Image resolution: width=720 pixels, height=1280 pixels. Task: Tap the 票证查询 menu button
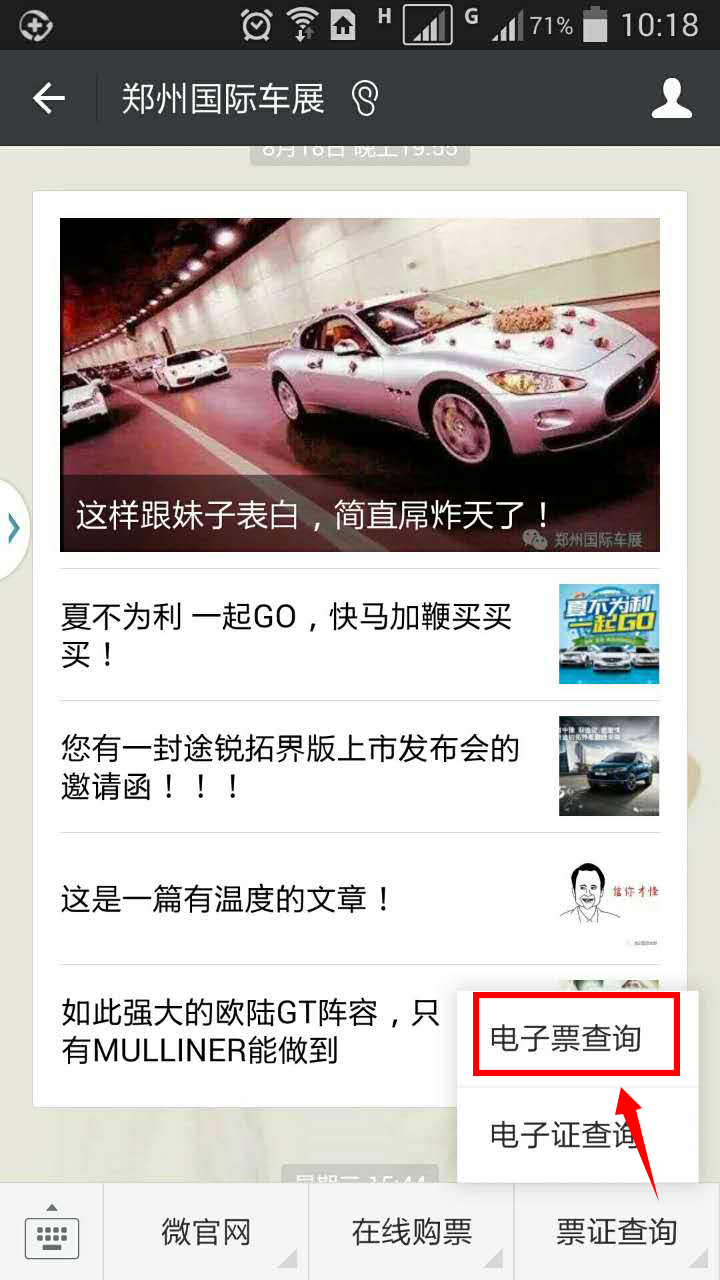coord(617,1232)
